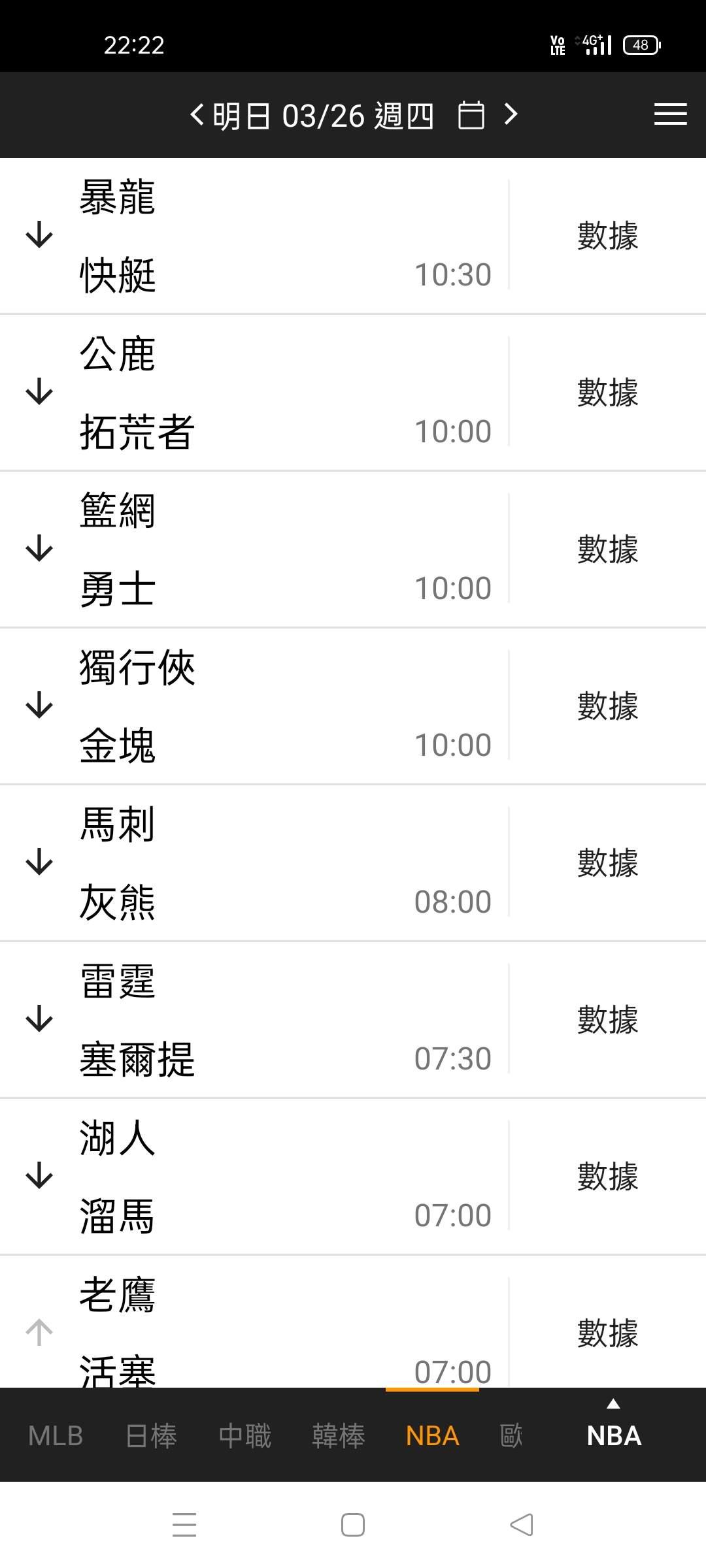Open the NBA league selector dropdown
706x1568 pixels.
(613, 1431)
